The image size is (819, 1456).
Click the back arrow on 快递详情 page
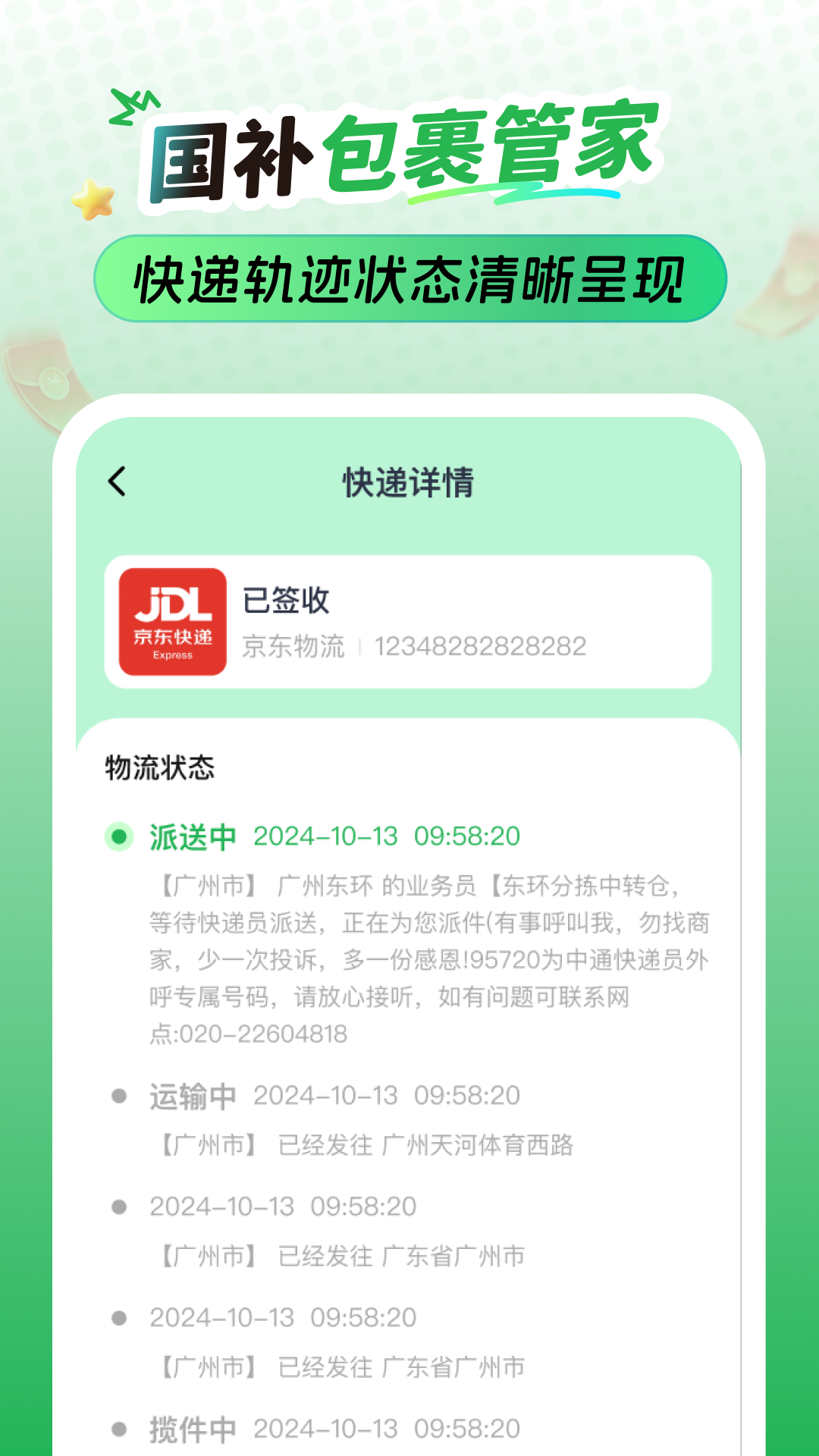click(117, 481)
